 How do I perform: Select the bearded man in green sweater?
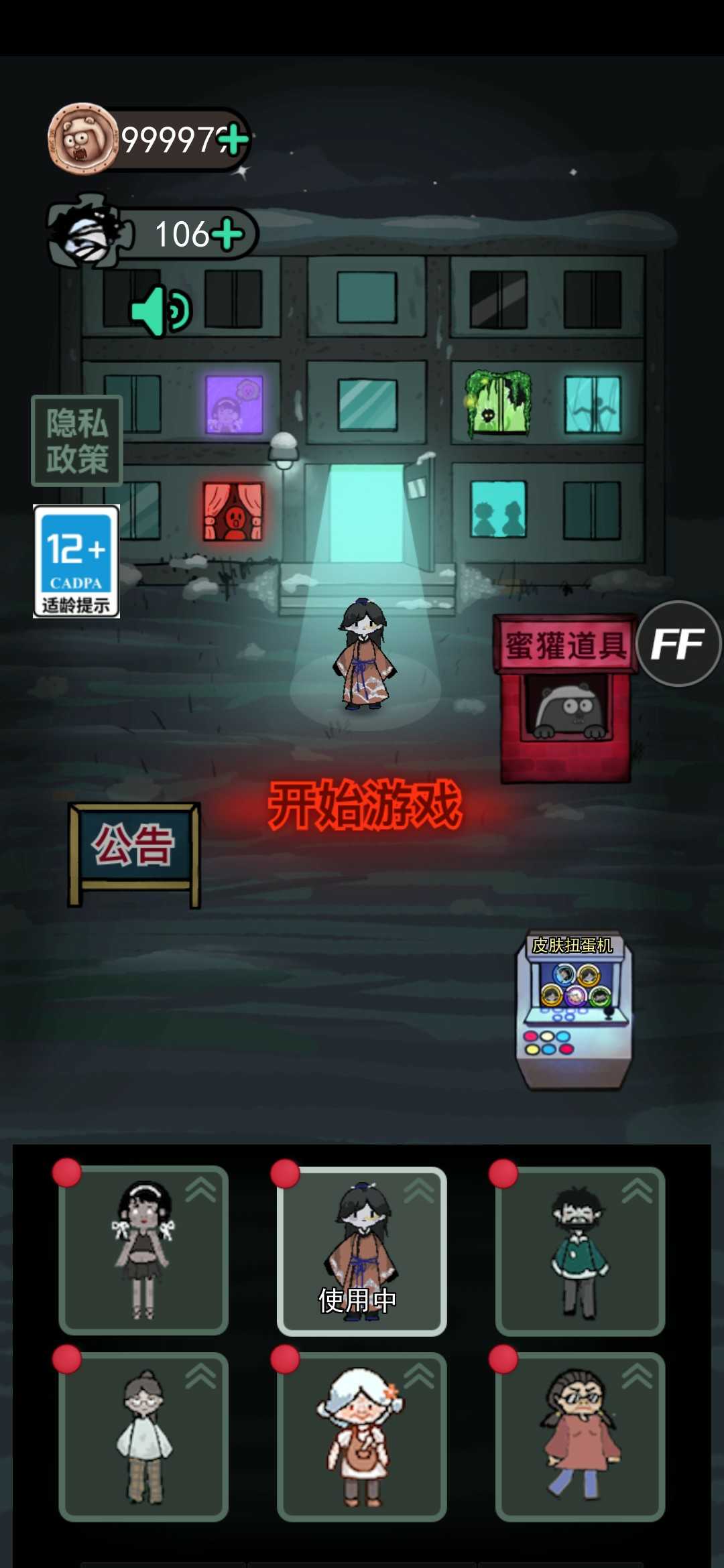(580, 1250)
